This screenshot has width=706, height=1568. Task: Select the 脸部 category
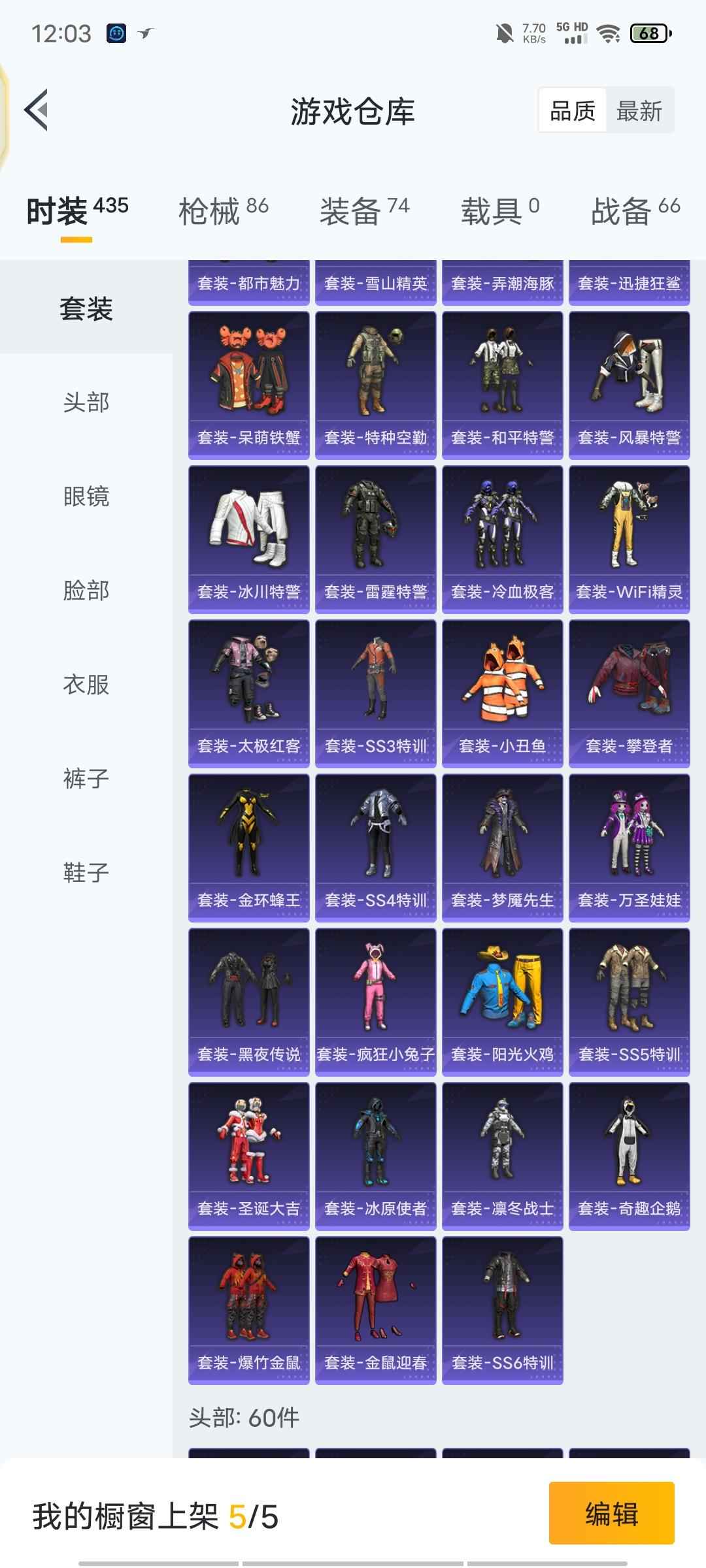(x=86, y=591)
